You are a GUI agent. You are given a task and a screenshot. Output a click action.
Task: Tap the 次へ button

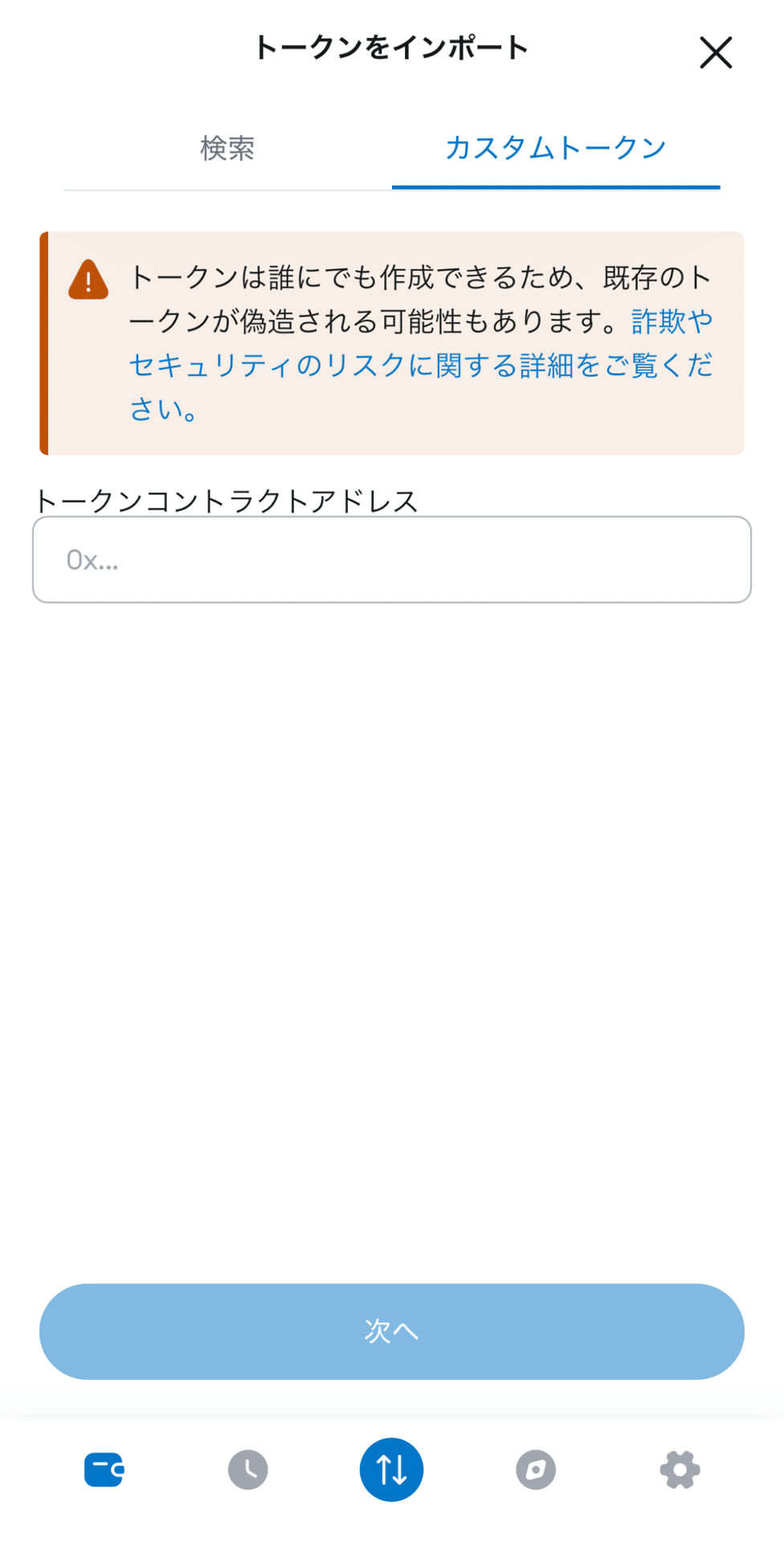tap(391, 1331)
